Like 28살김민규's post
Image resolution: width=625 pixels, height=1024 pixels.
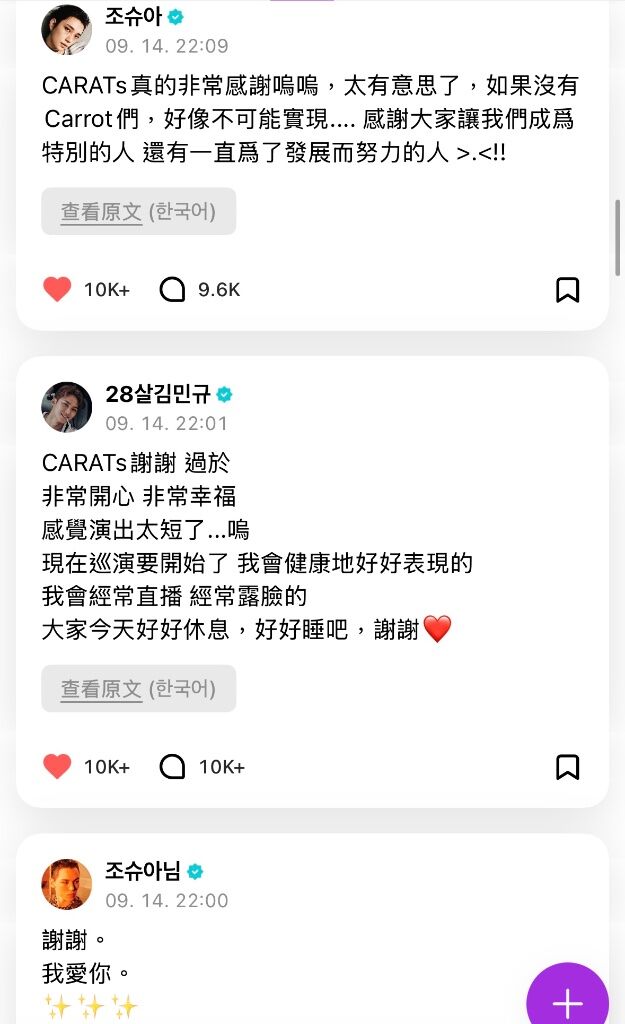[x=58, y=767]
